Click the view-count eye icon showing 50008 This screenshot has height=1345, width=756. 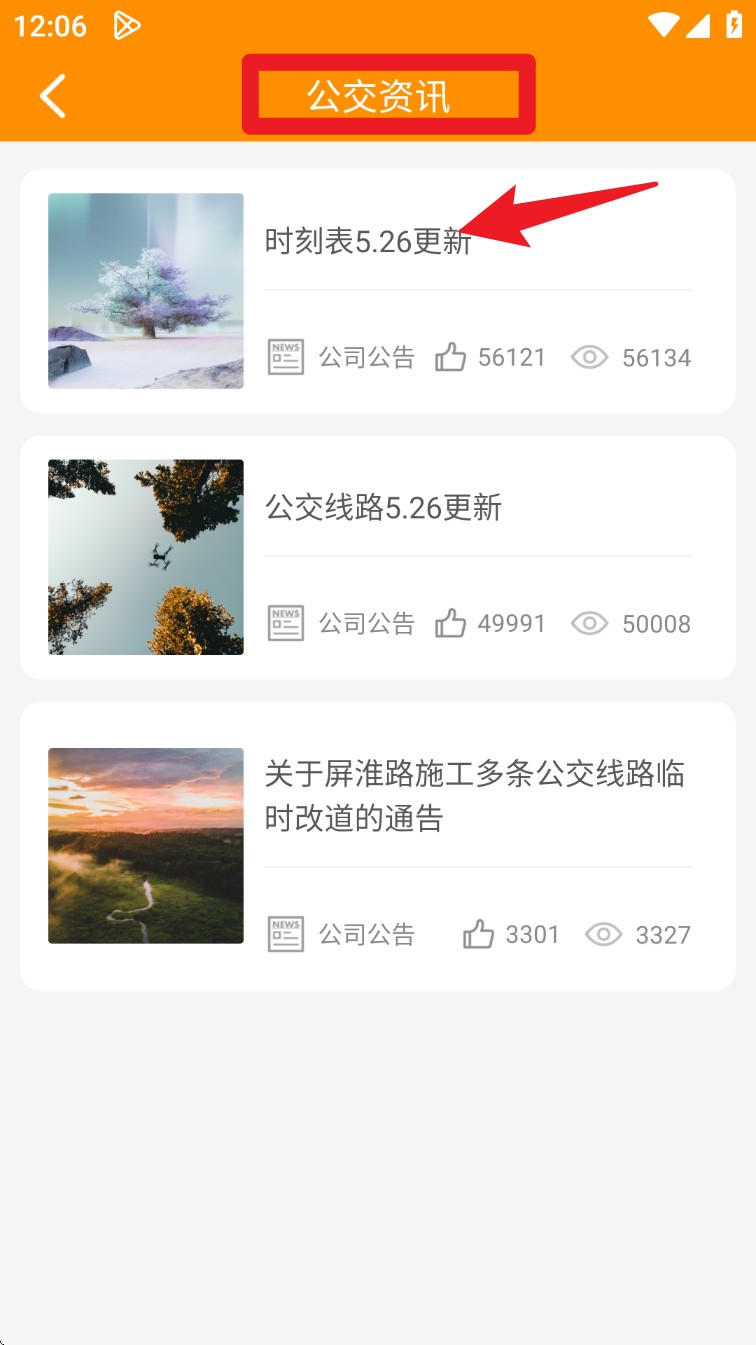pyautogui.click(x=591, y=623)
